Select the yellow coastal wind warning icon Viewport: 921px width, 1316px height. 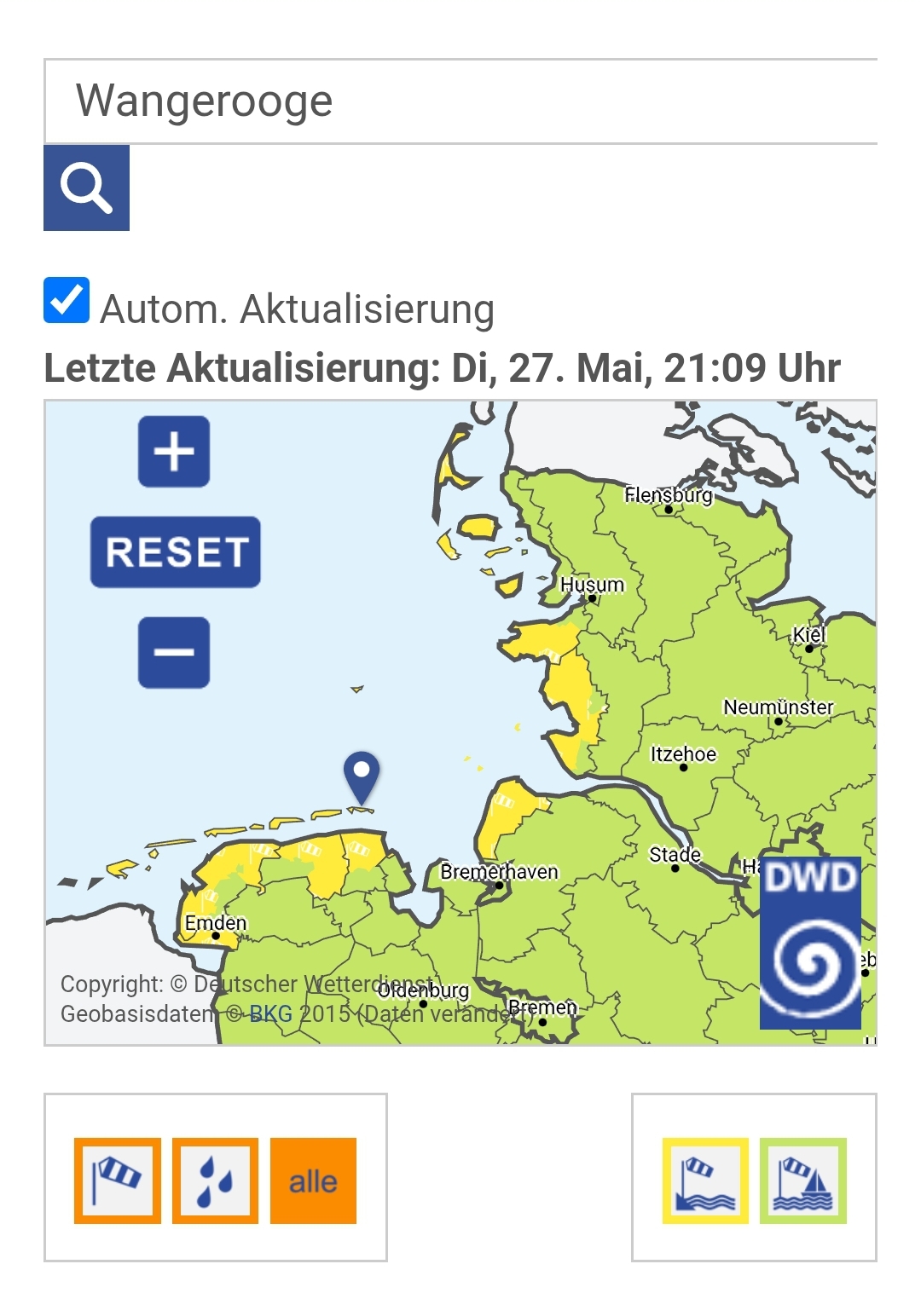point(705,1180)
